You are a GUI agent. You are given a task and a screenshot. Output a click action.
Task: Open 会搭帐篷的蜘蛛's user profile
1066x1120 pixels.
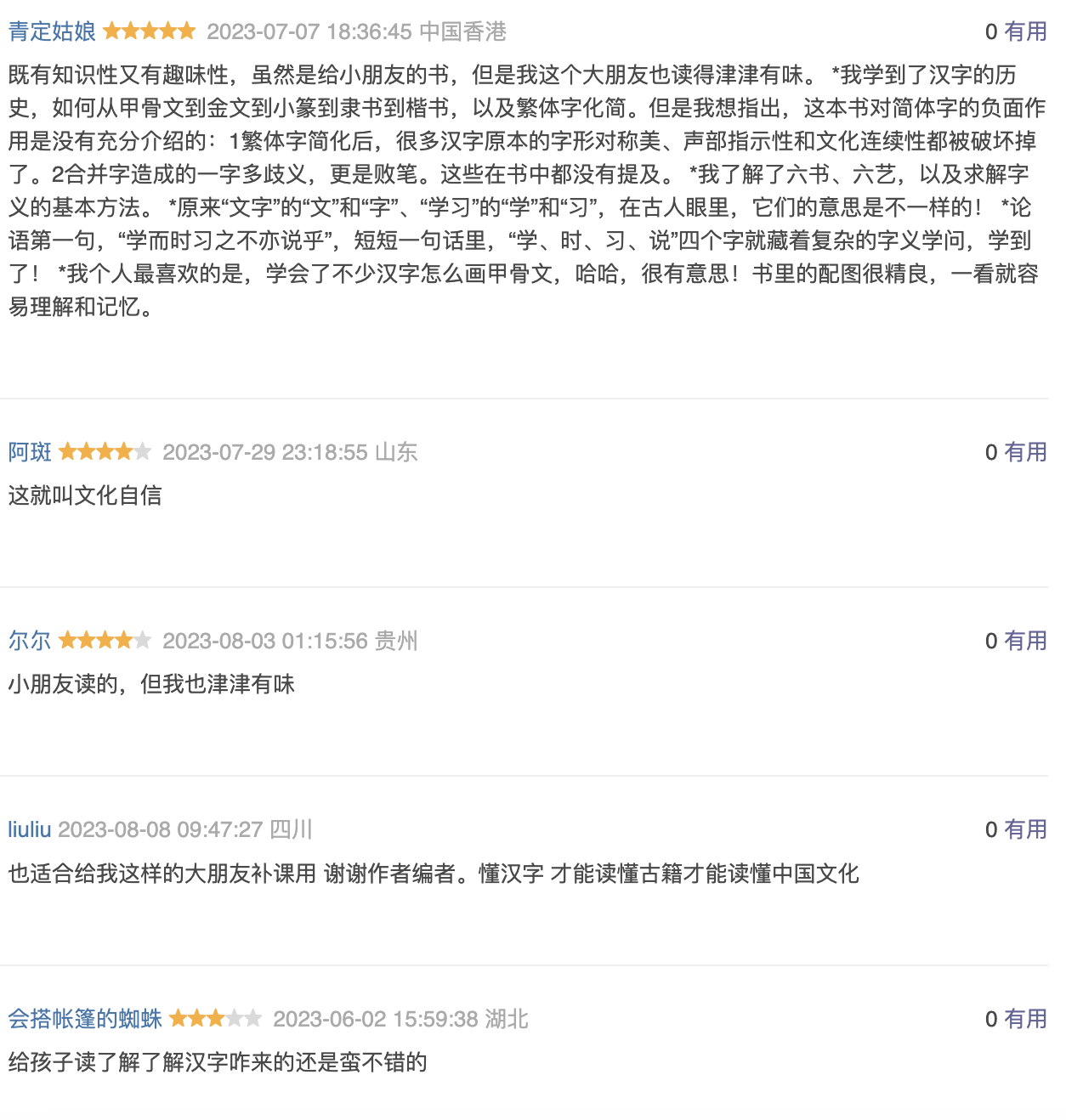[x=85, y=1019]
